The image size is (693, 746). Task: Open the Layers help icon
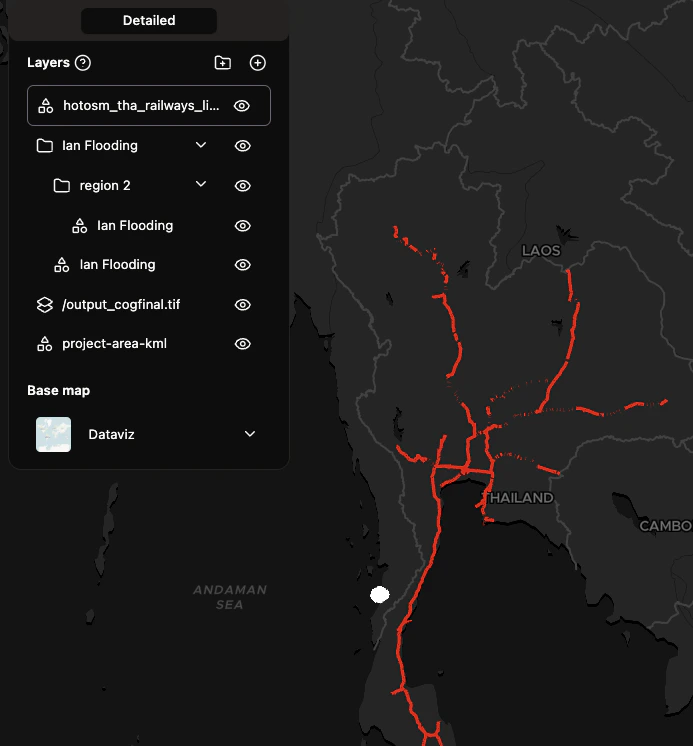click(83, 63)
